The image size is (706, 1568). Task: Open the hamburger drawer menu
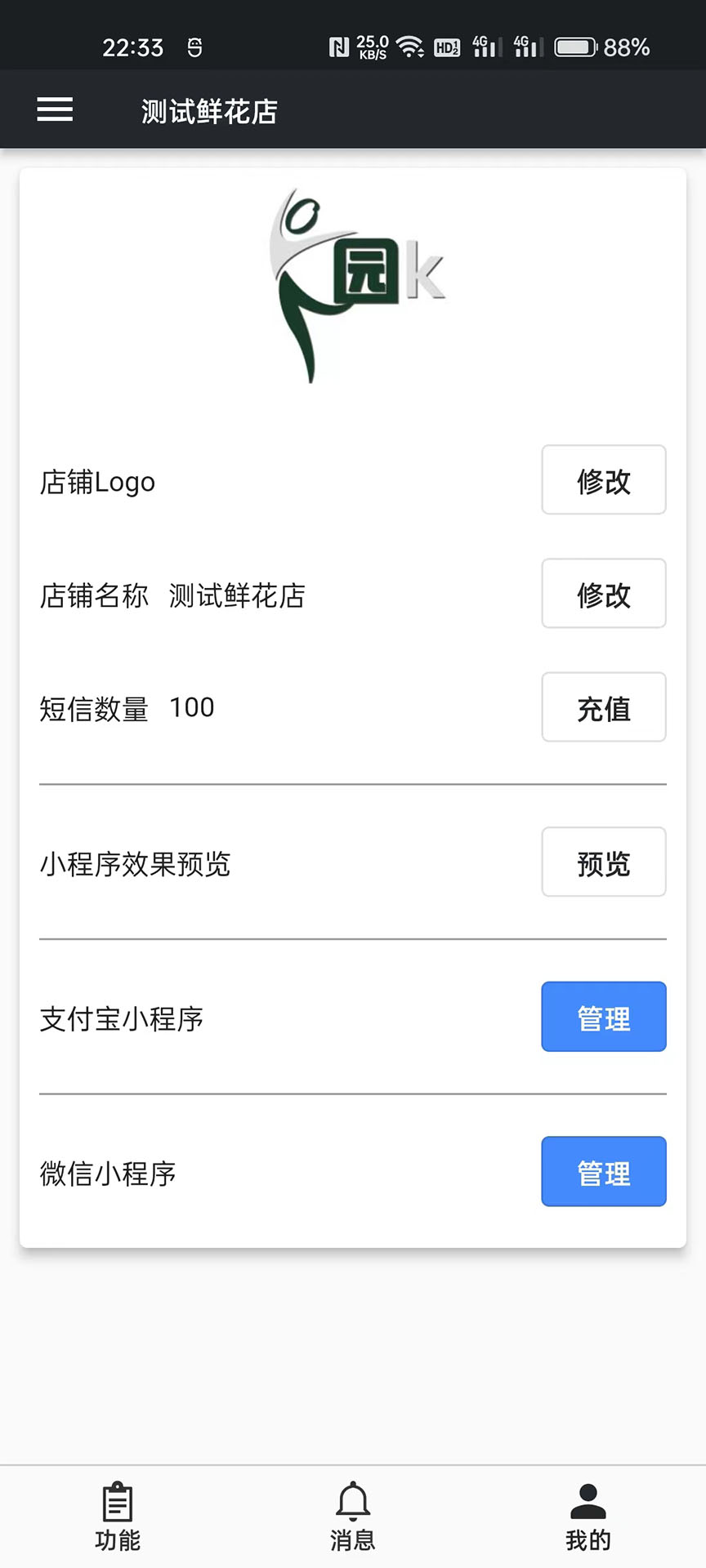(55, 109)
